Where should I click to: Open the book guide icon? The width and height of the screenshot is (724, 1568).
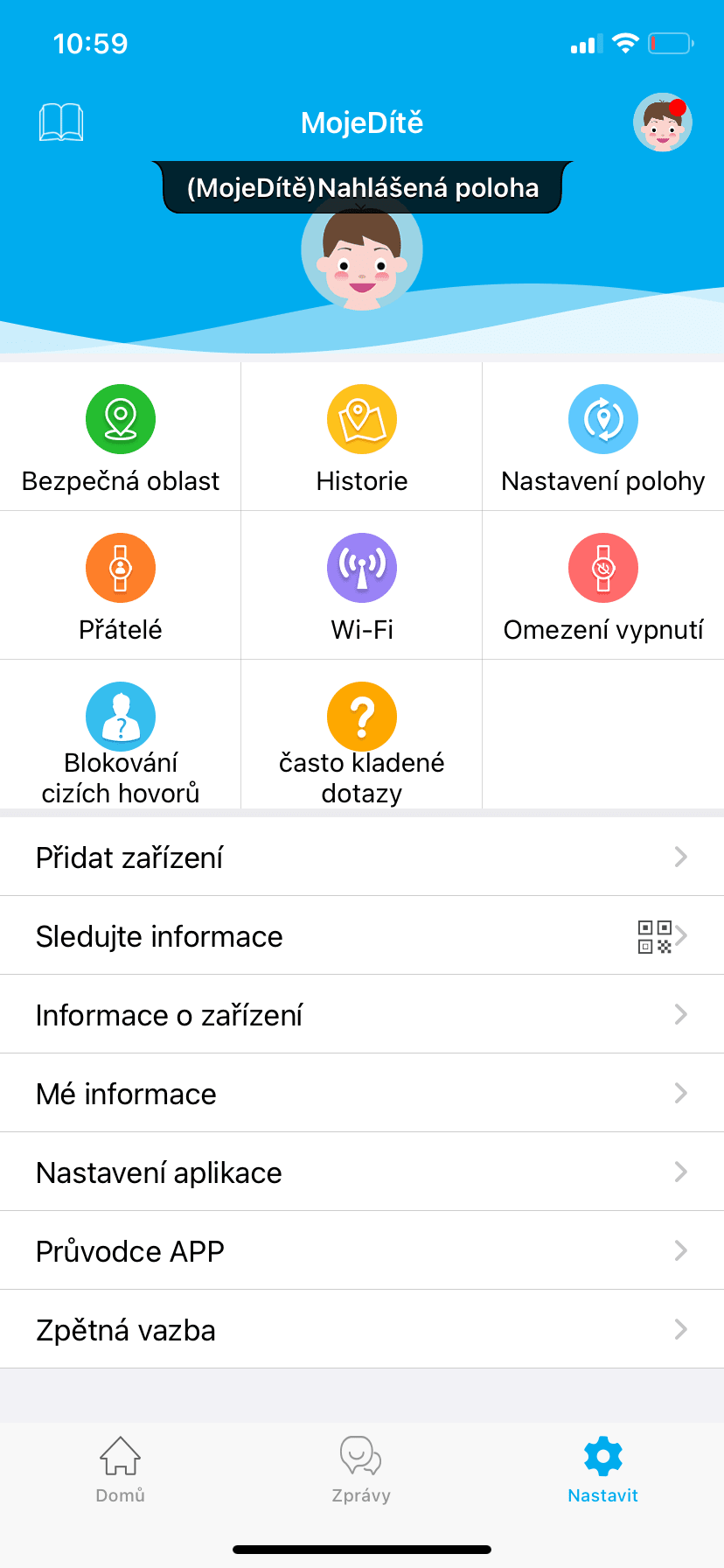pos(61,122)
